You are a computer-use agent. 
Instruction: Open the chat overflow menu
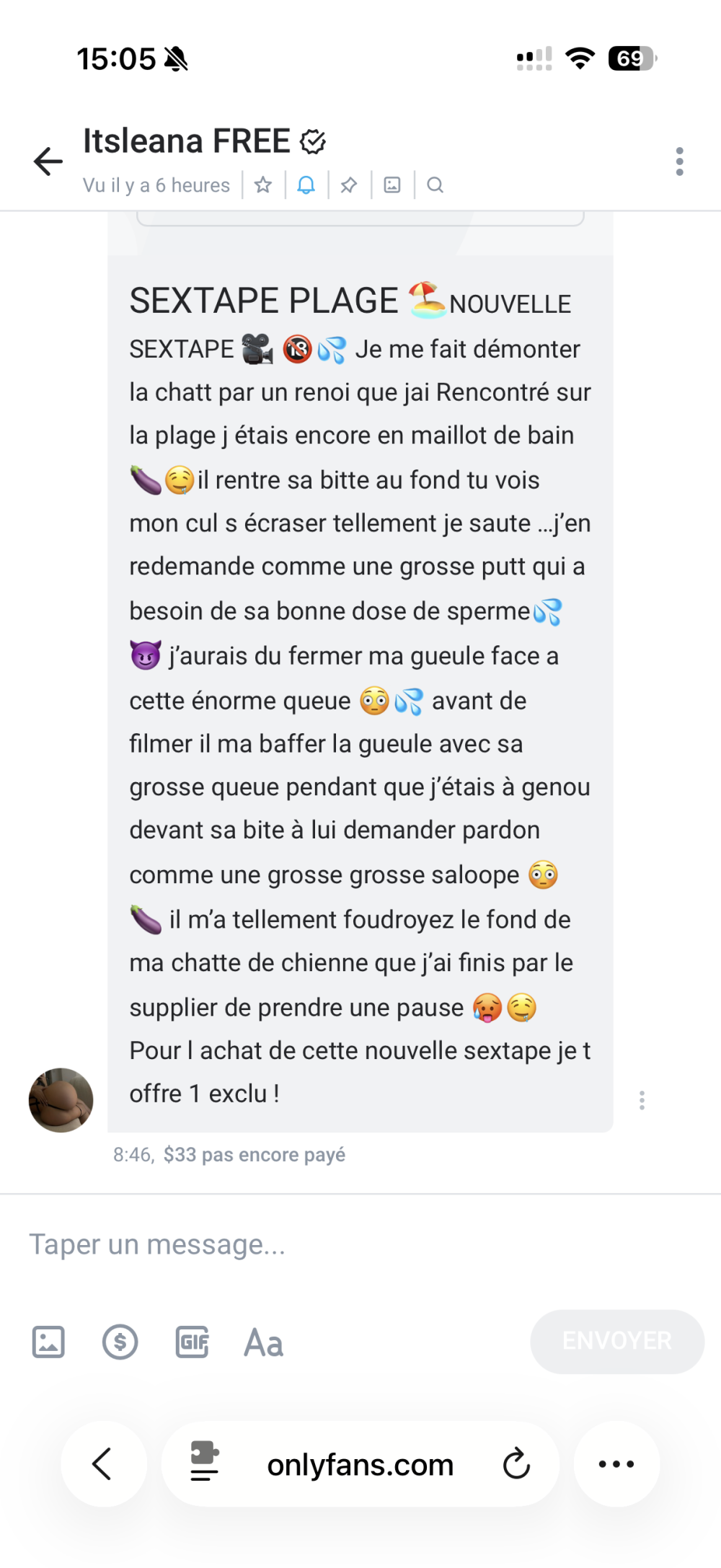679,161
